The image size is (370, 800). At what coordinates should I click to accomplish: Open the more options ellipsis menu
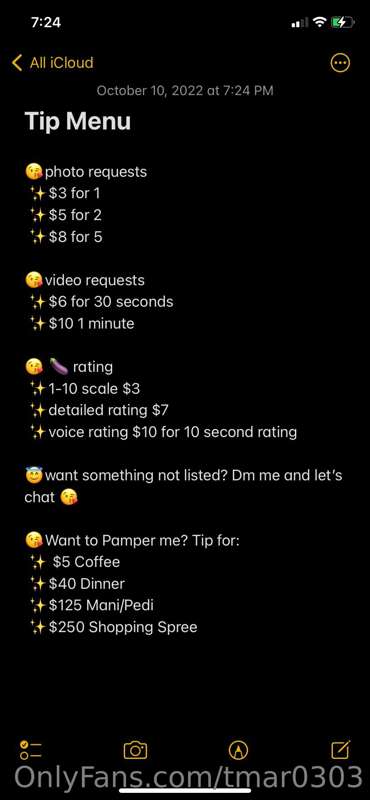(x=340, y=63)
